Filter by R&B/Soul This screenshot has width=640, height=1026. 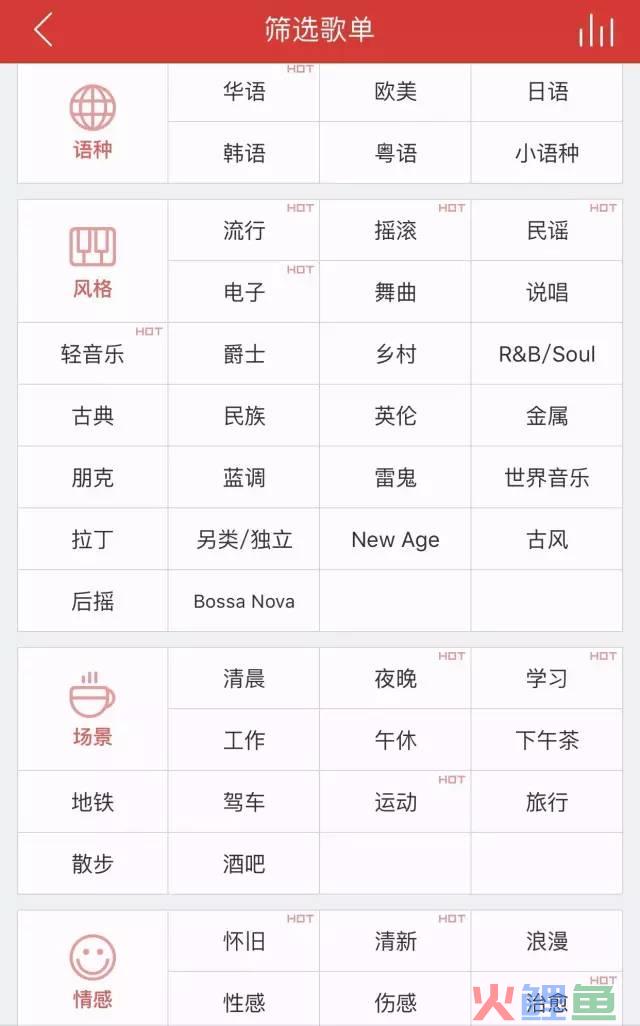point(546,354)
